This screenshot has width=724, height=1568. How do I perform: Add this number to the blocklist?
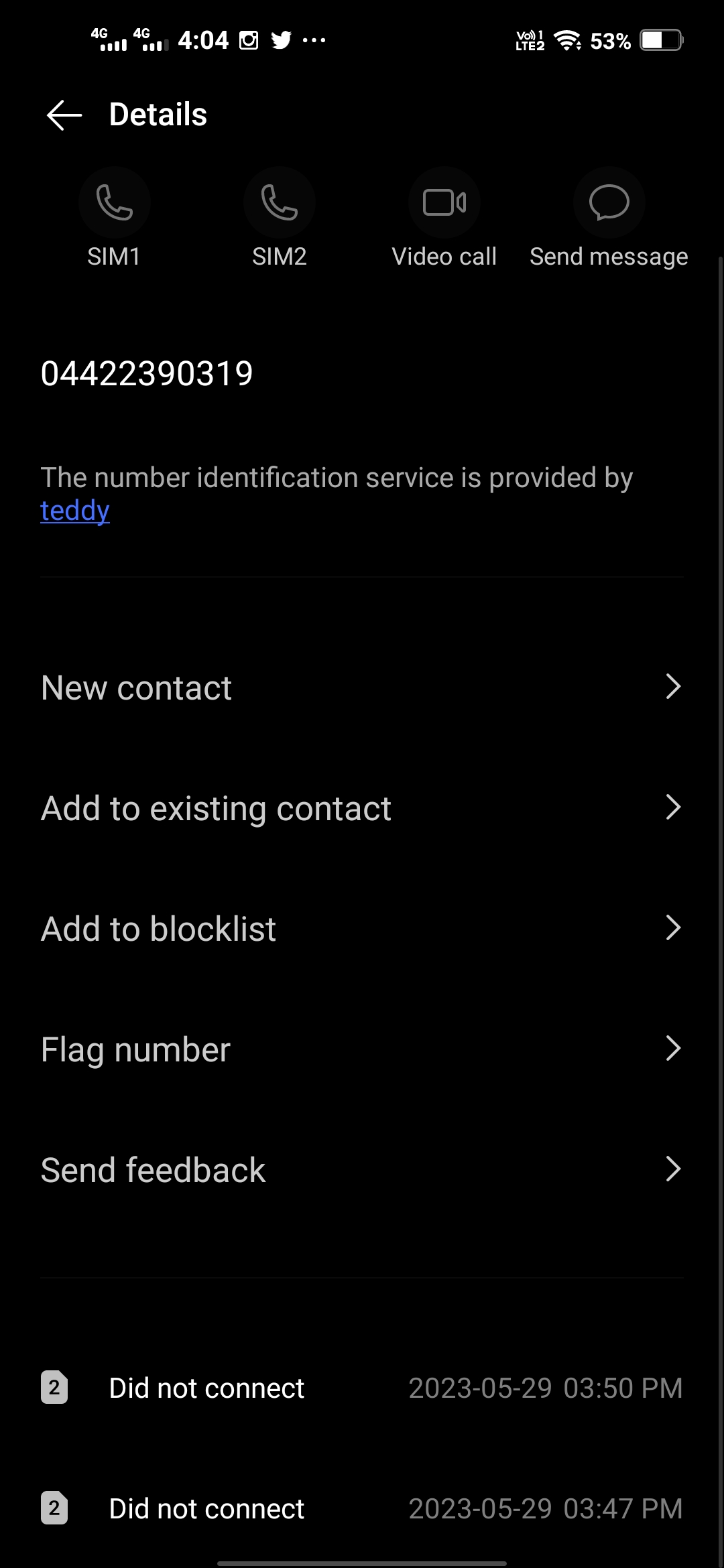point(362,929)
